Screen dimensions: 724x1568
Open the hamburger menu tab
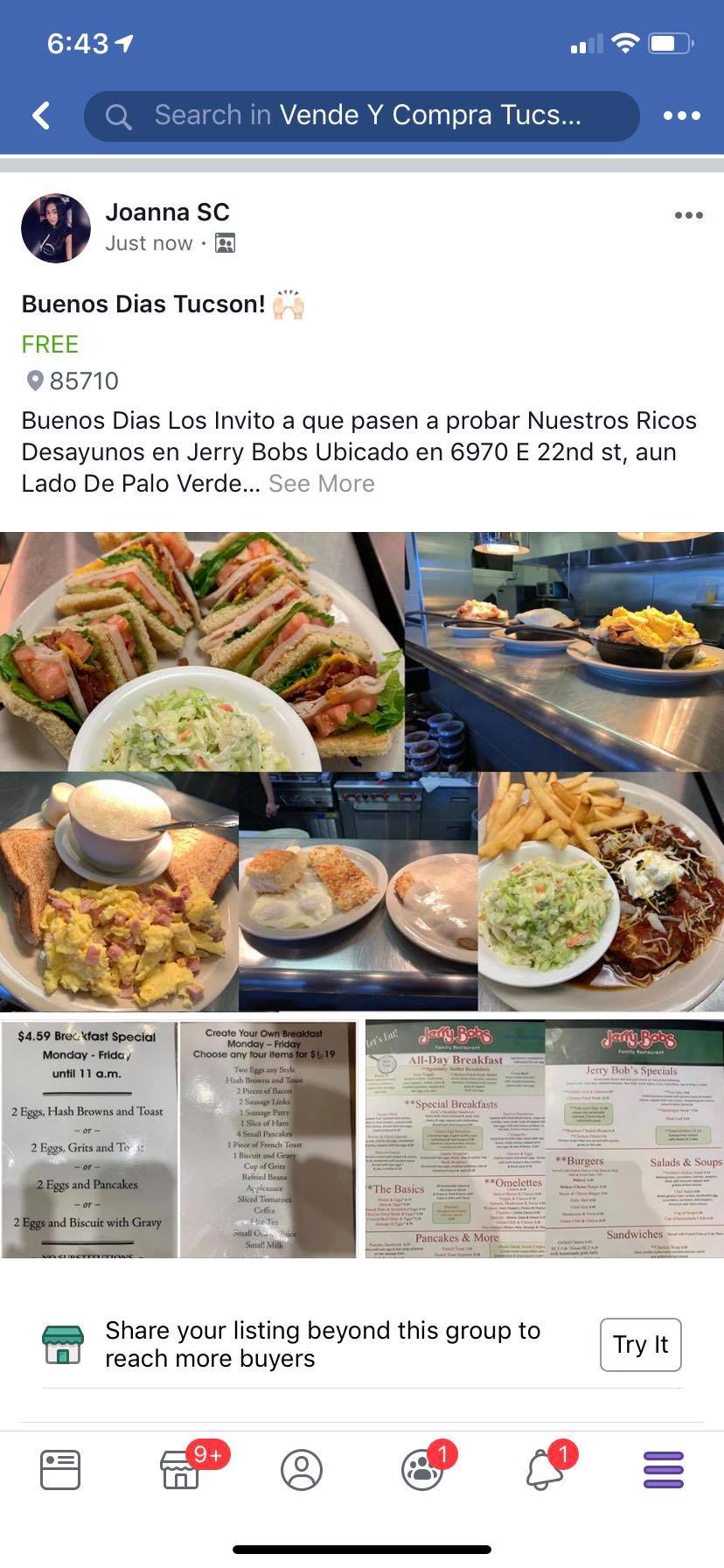[664, 1469]
